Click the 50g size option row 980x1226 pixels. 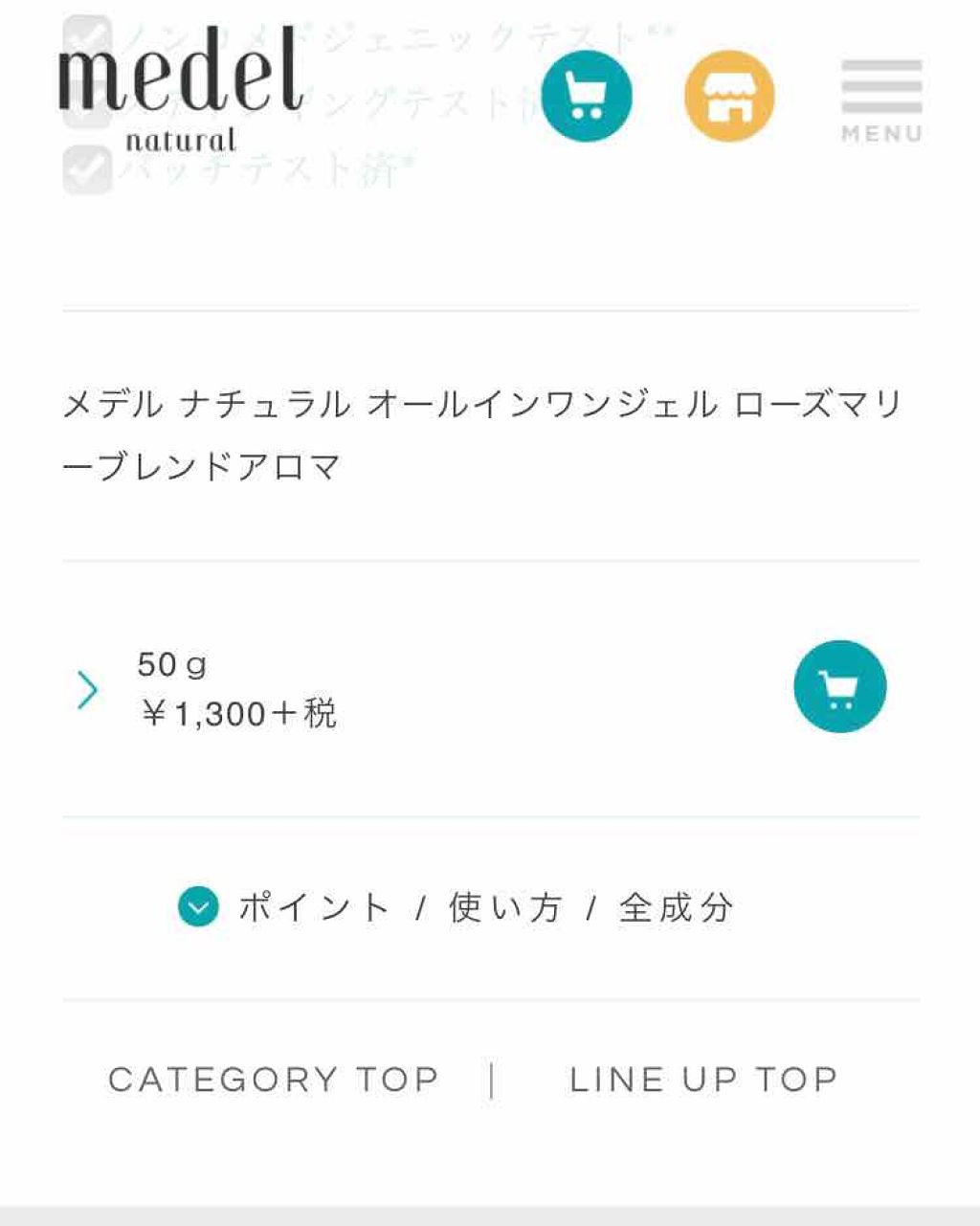click(x=177, y=664)
